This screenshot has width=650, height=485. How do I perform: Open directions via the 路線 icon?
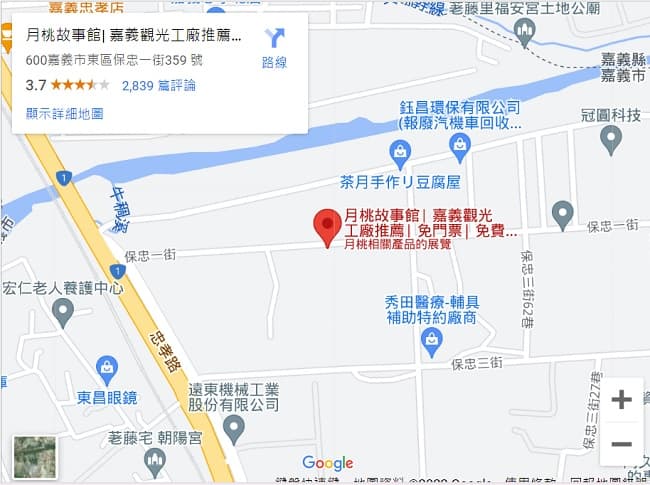pyautogui.click(x=273, y=46)
